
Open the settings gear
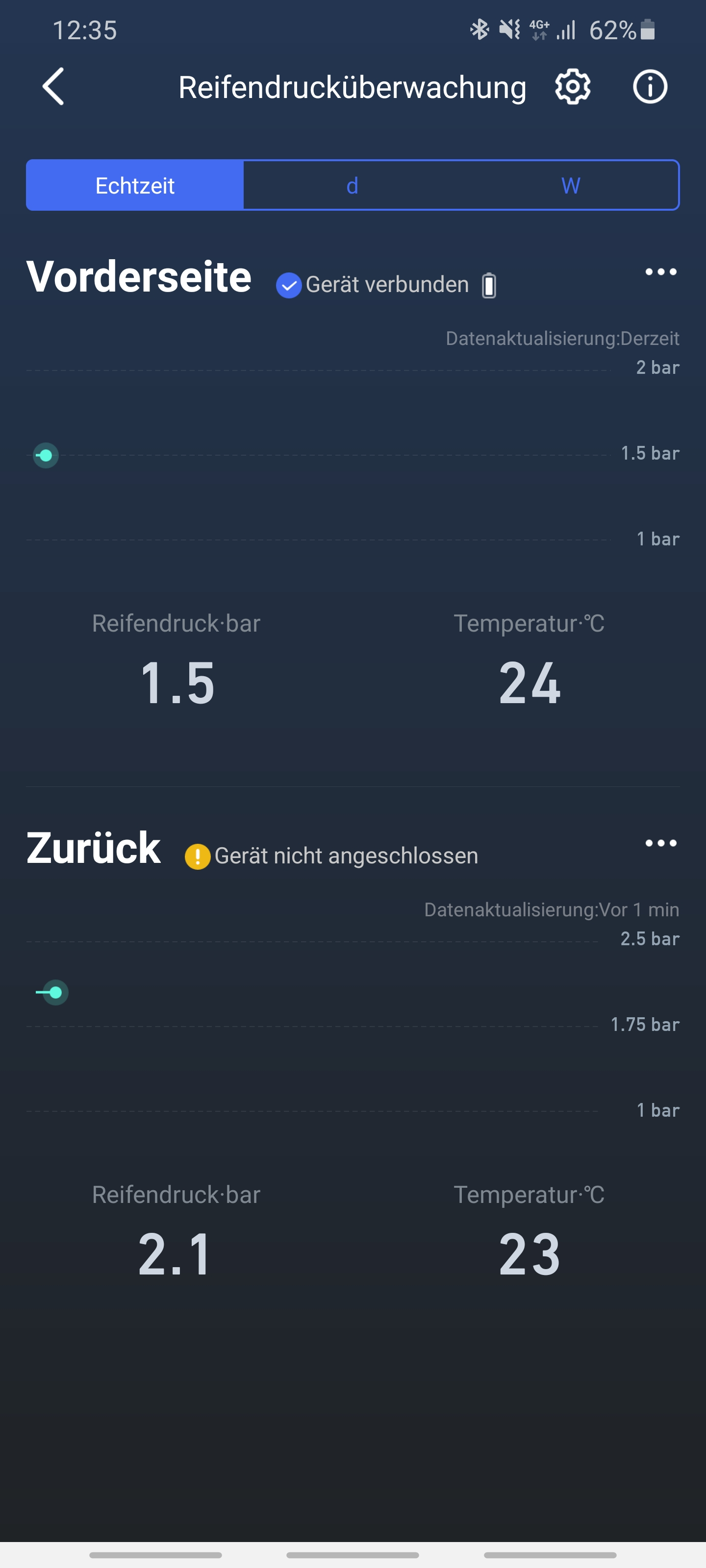tap(573, 87)
